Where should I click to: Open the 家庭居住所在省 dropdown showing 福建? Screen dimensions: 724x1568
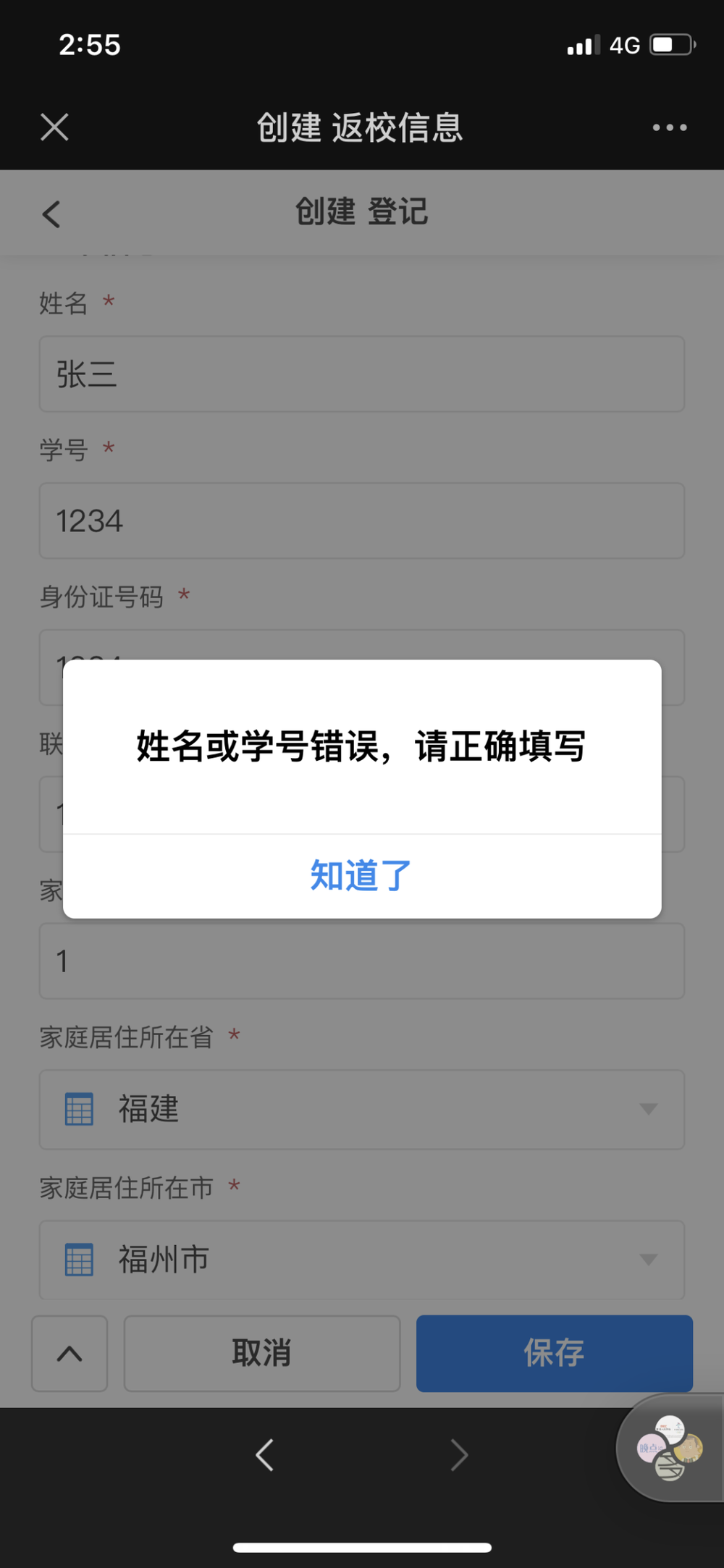[x=361, y=1109]
